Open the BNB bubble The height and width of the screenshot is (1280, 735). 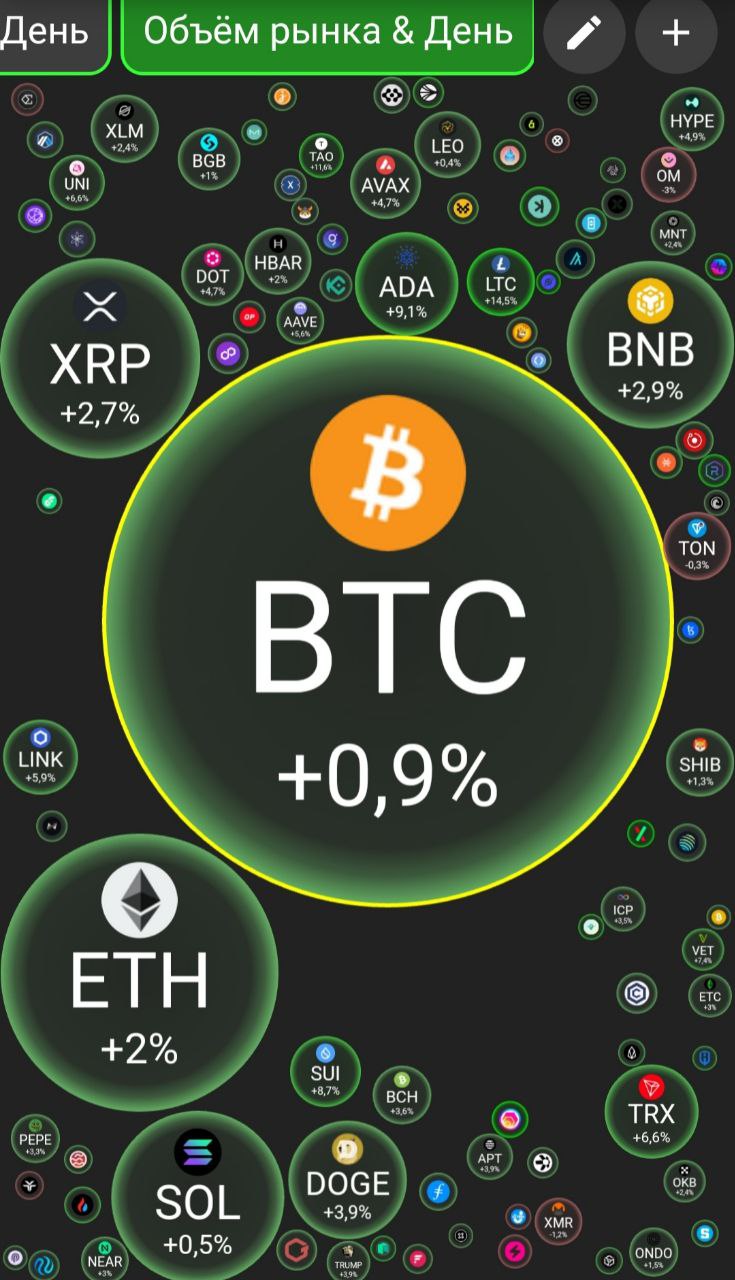tap(650, 345)
